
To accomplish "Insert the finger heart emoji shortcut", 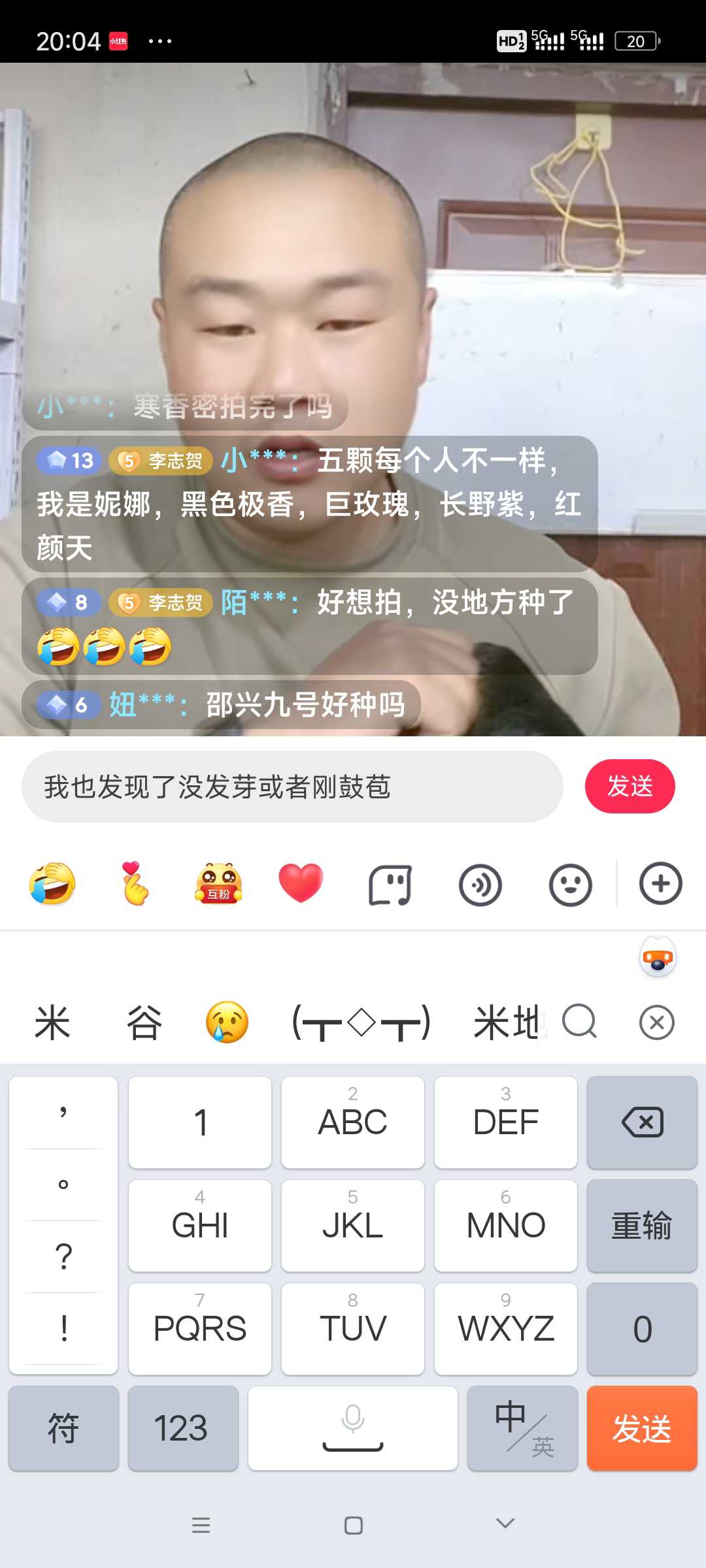I will coord(135,883).
